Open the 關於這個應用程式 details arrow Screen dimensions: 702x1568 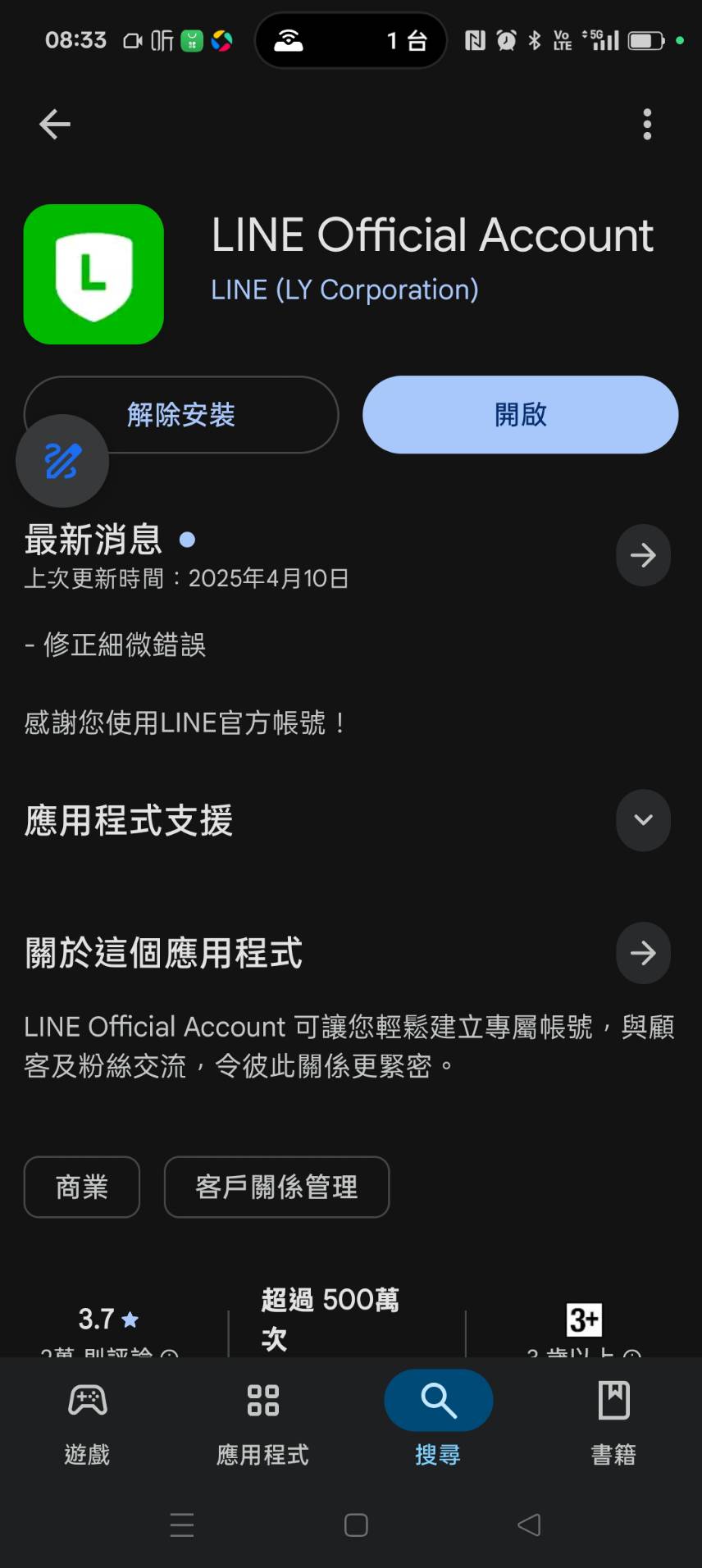coord(643,953)
